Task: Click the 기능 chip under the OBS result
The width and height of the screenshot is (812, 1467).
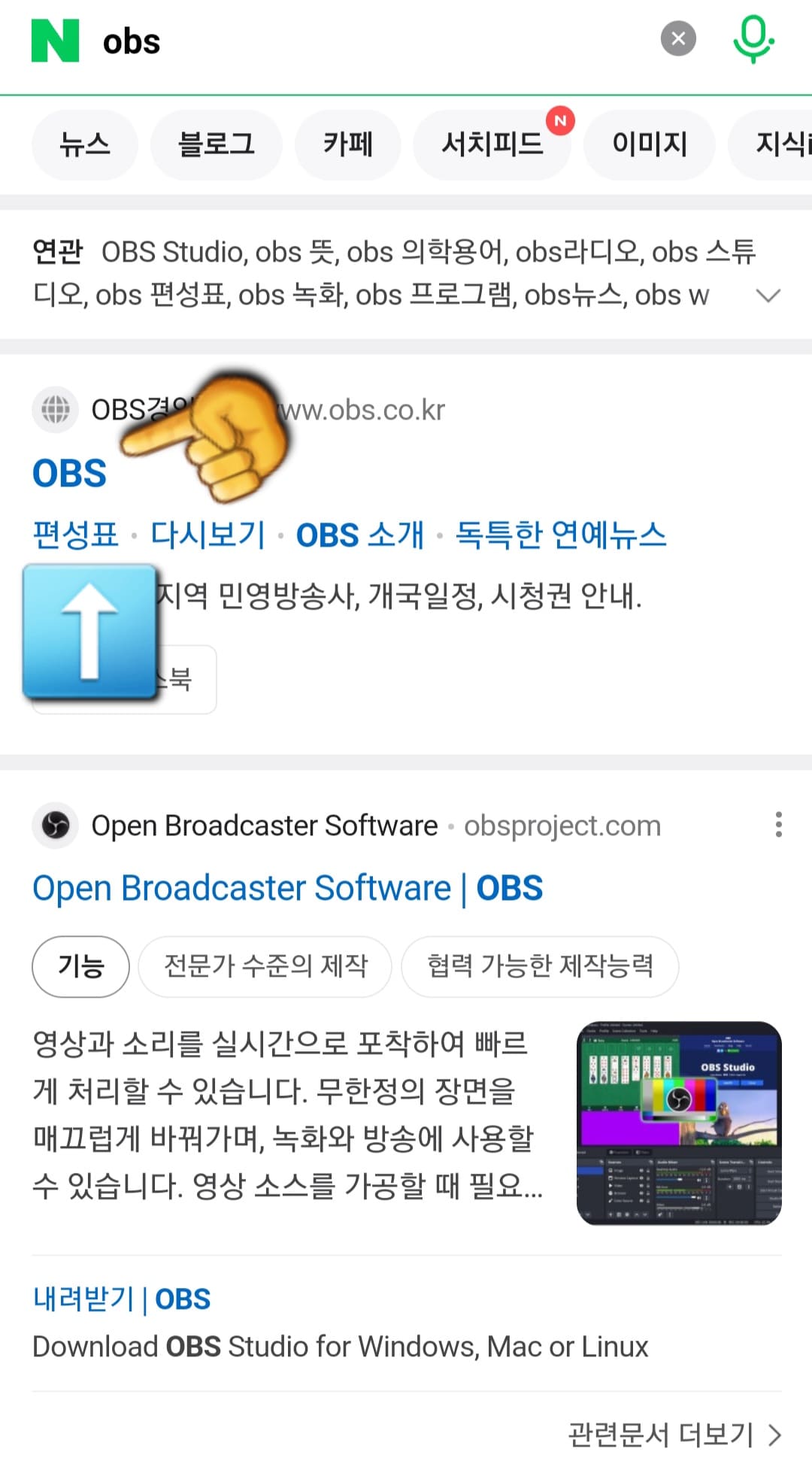Action: pyautogui.click(x=80, y=967)
